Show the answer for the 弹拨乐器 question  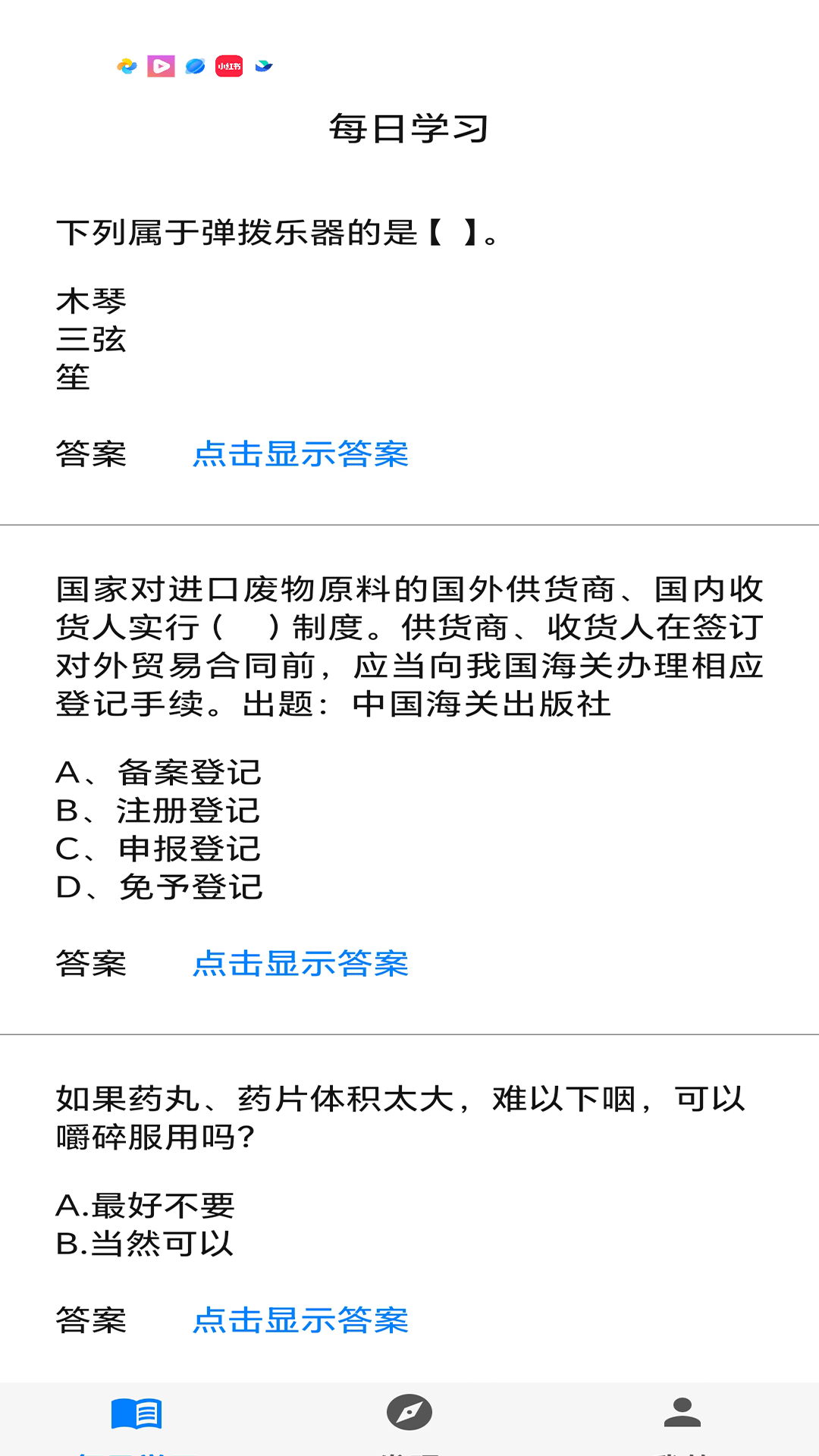coord(300,454)
